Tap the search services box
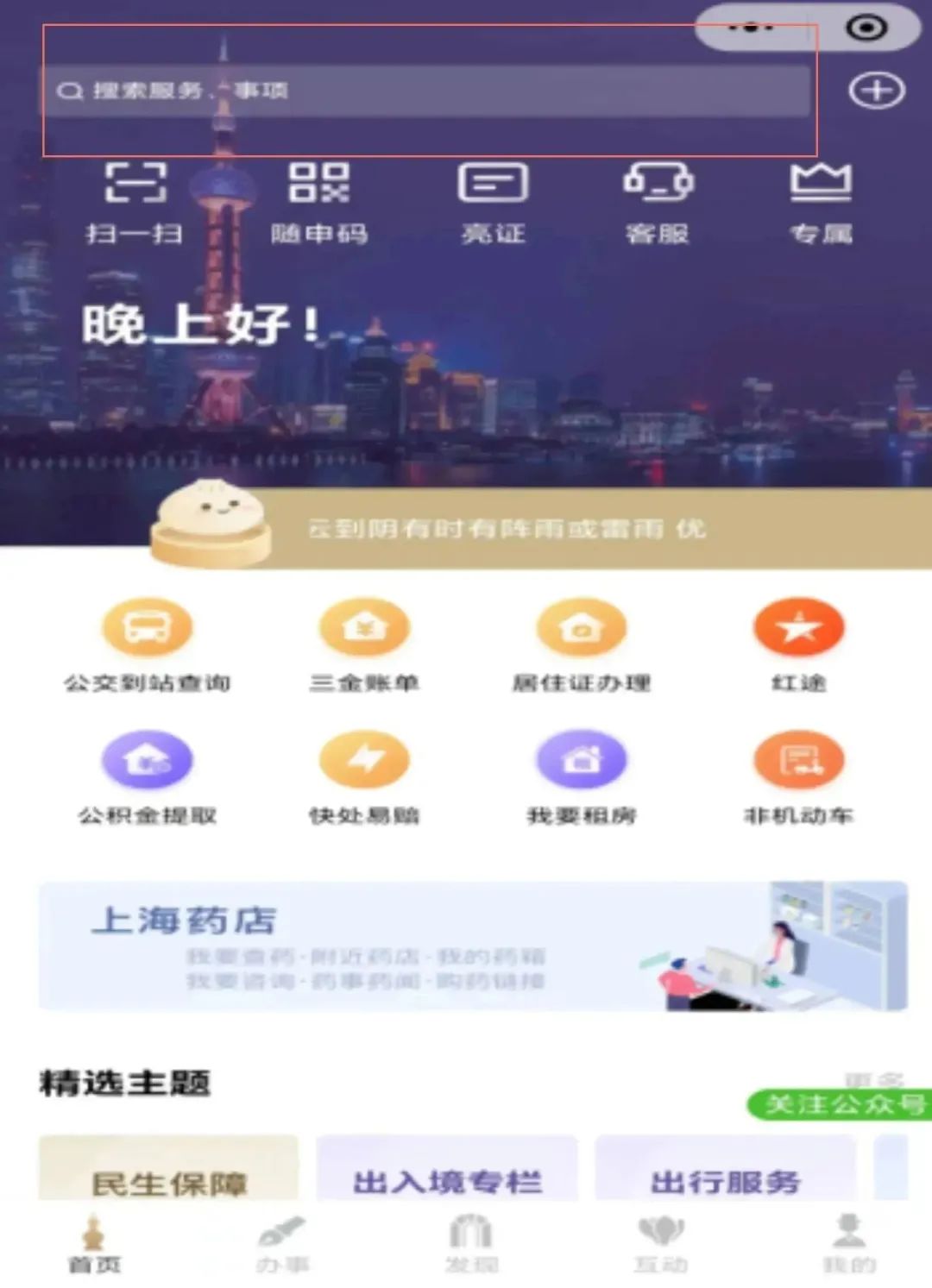Viewport: 932px width, 1288px height. click(427, 91)
